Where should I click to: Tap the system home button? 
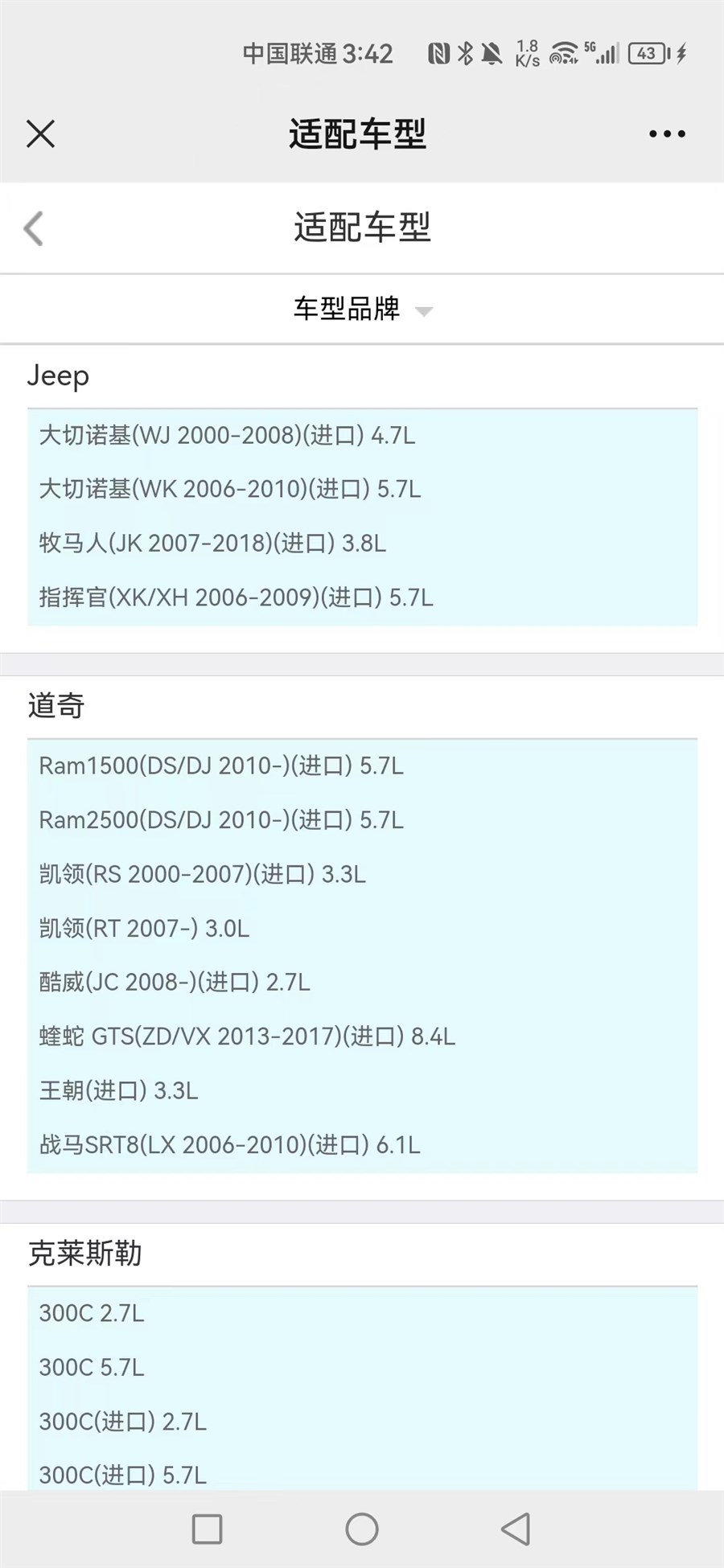click(x=362, y=1529)
